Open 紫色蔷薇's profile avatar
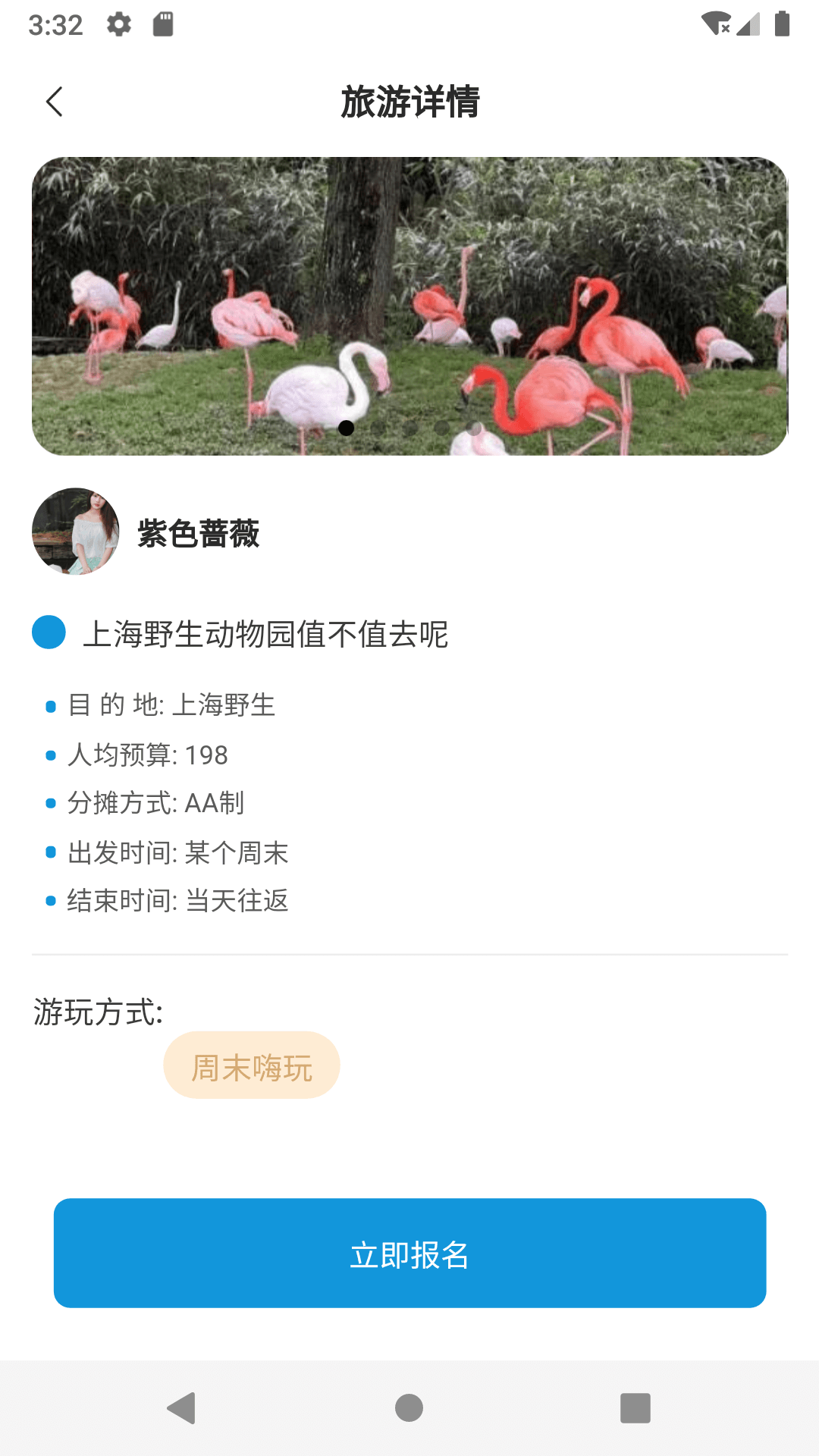 pos(77,532)
